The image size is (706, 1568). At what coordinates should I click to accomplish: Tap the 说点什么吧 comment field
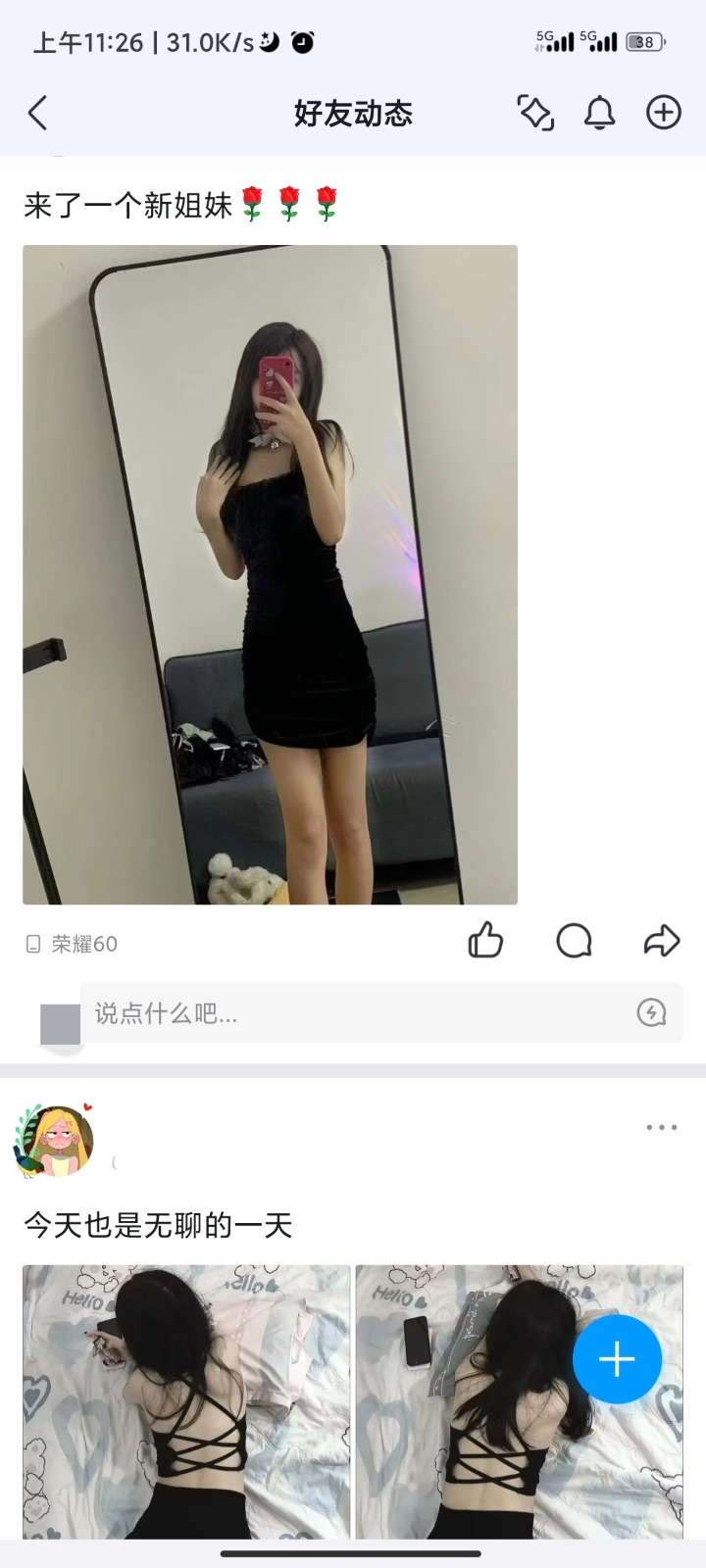point(353,1013)
